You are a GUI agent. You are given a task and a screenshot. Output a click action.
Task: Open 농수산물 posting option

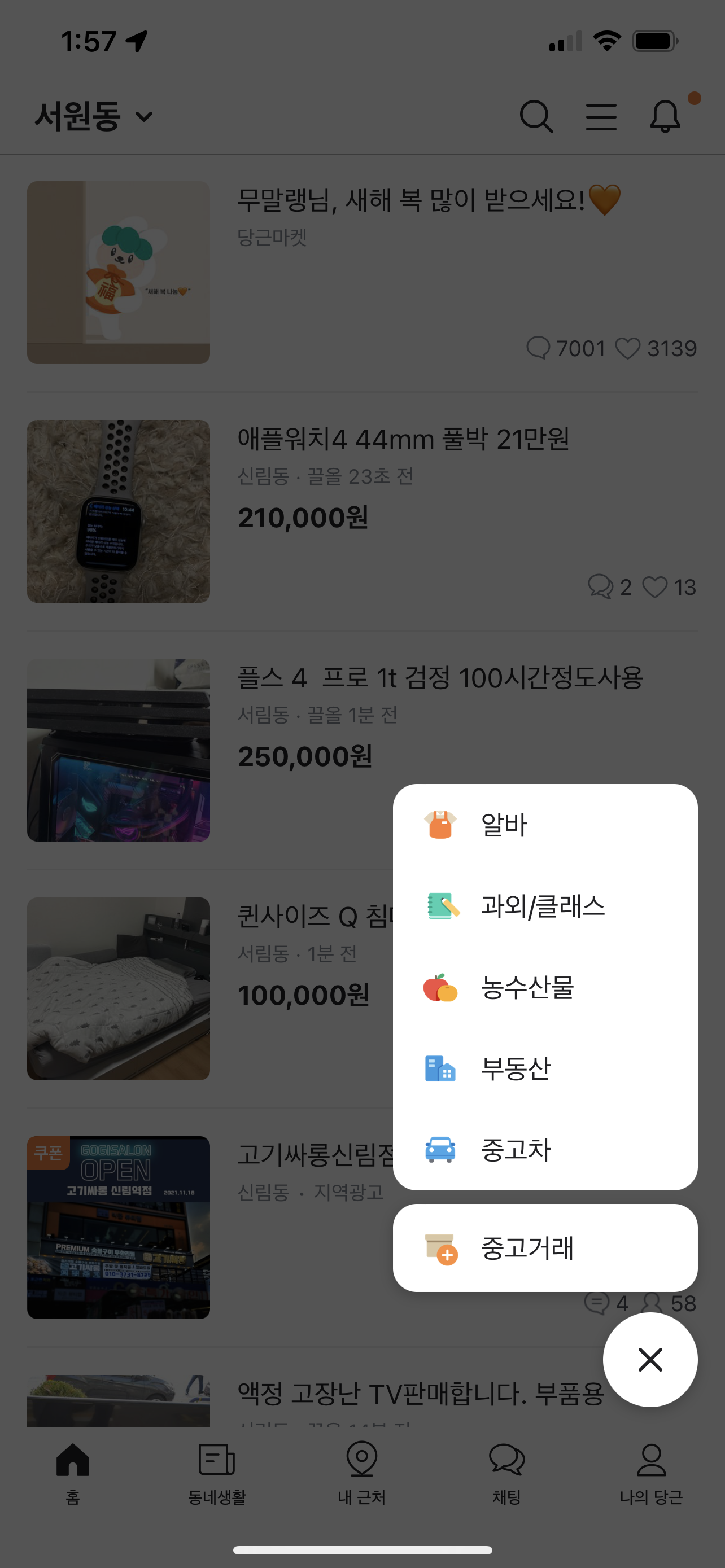click(544, 987)
